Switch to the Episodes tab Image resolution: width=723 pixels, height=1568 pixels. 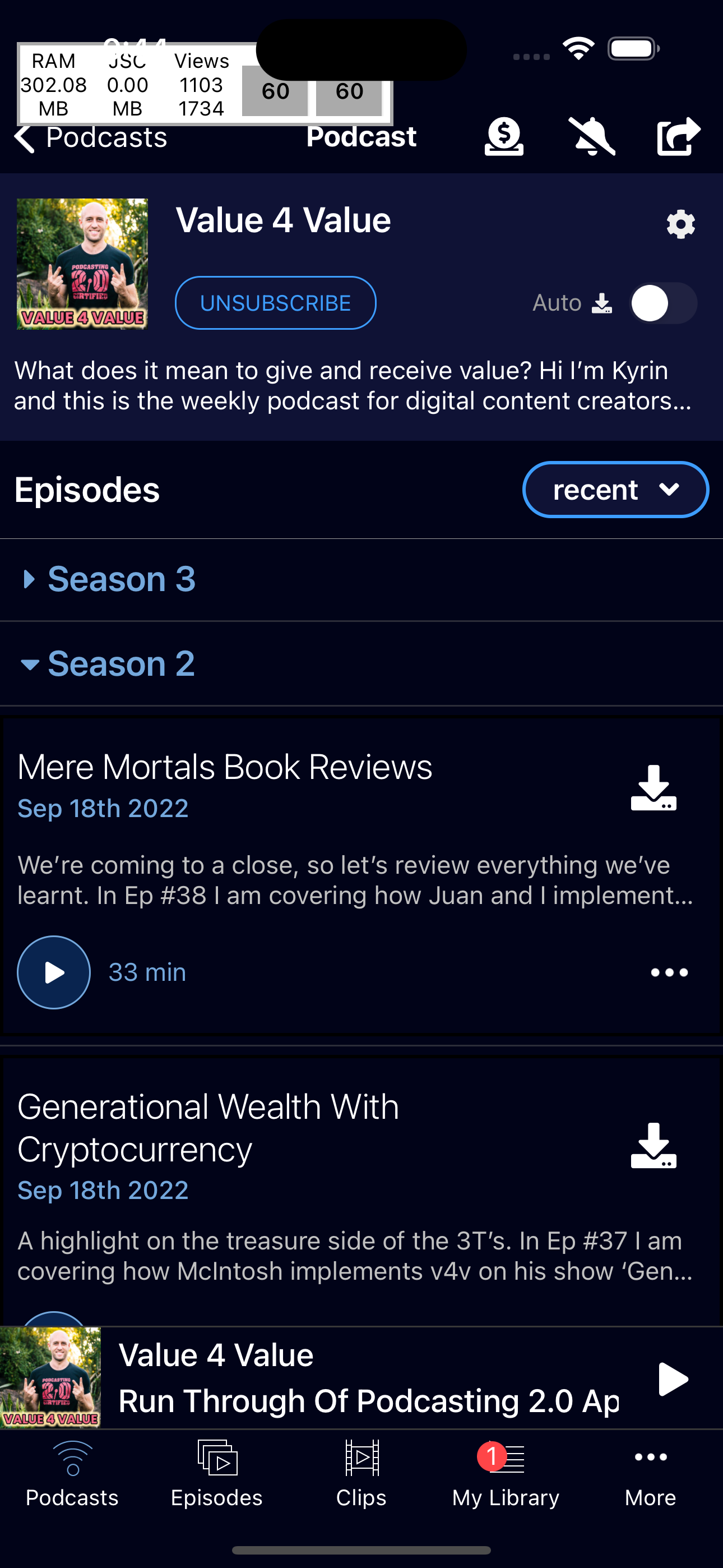point(217,1473)
